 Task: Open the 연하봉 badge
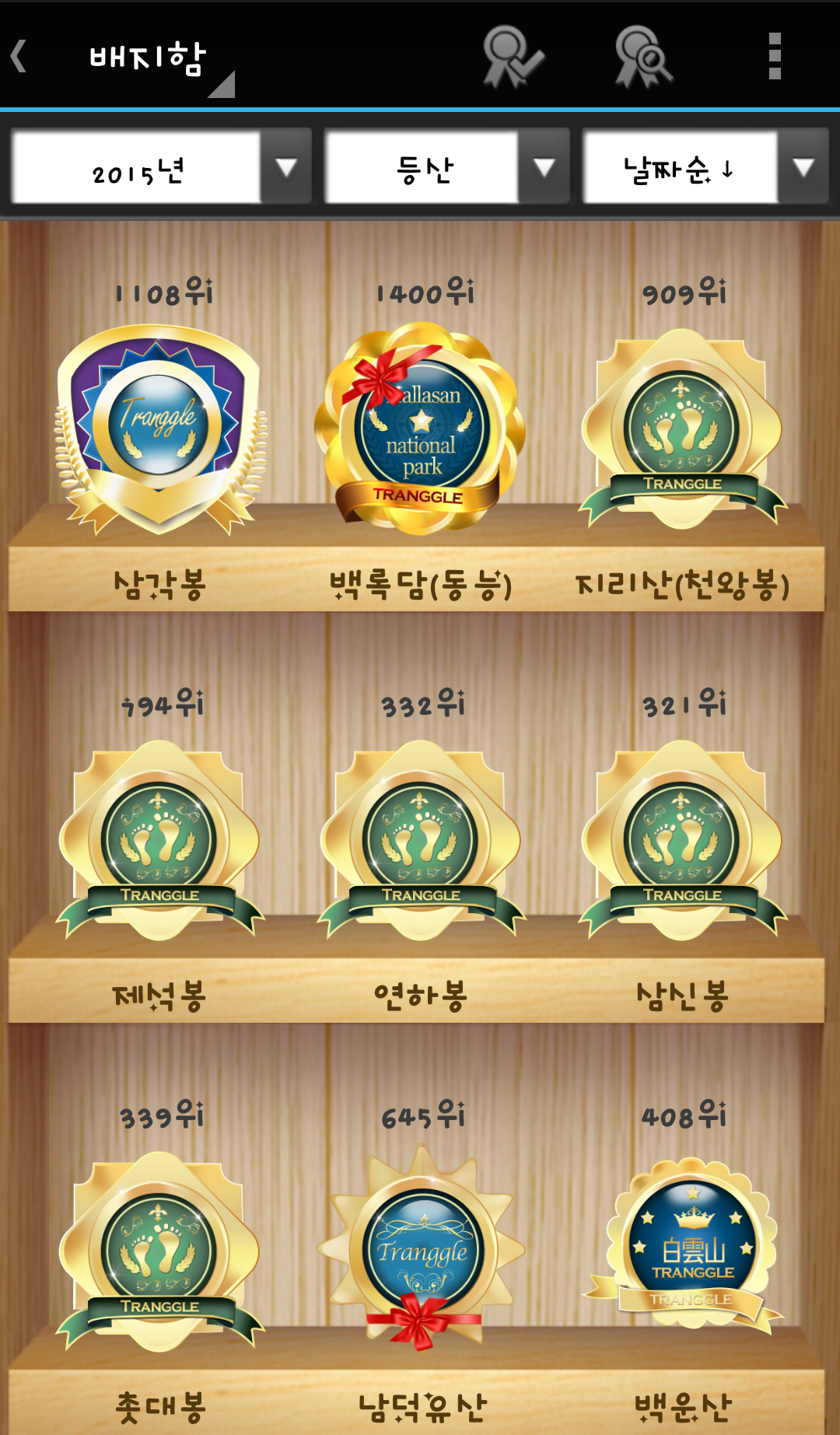(x=421, y=840)
